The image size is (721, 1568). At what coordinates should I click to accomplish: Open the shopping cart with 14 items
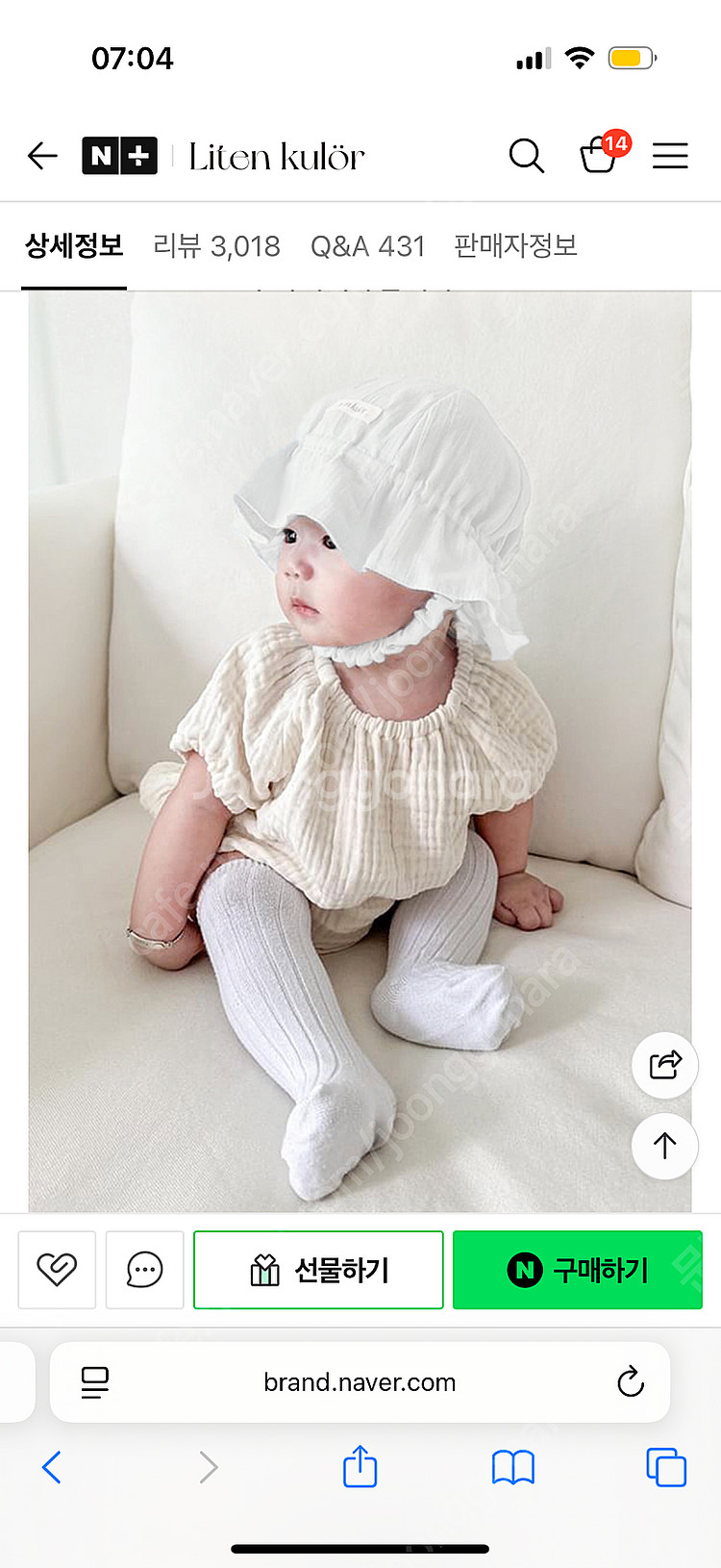(600, 154)
